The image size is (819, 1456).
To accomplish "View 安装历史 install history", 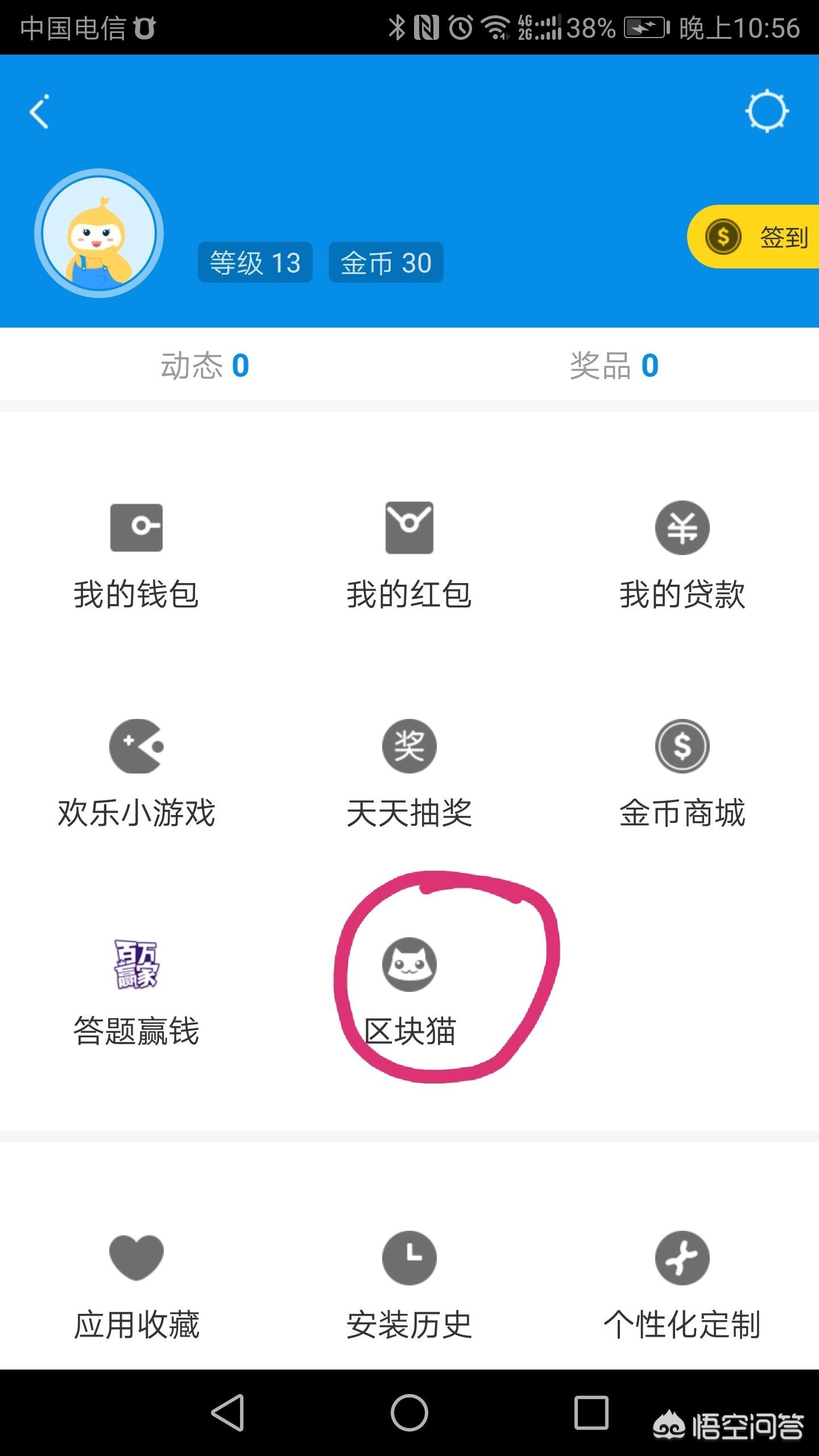I will pos(409,1287).
